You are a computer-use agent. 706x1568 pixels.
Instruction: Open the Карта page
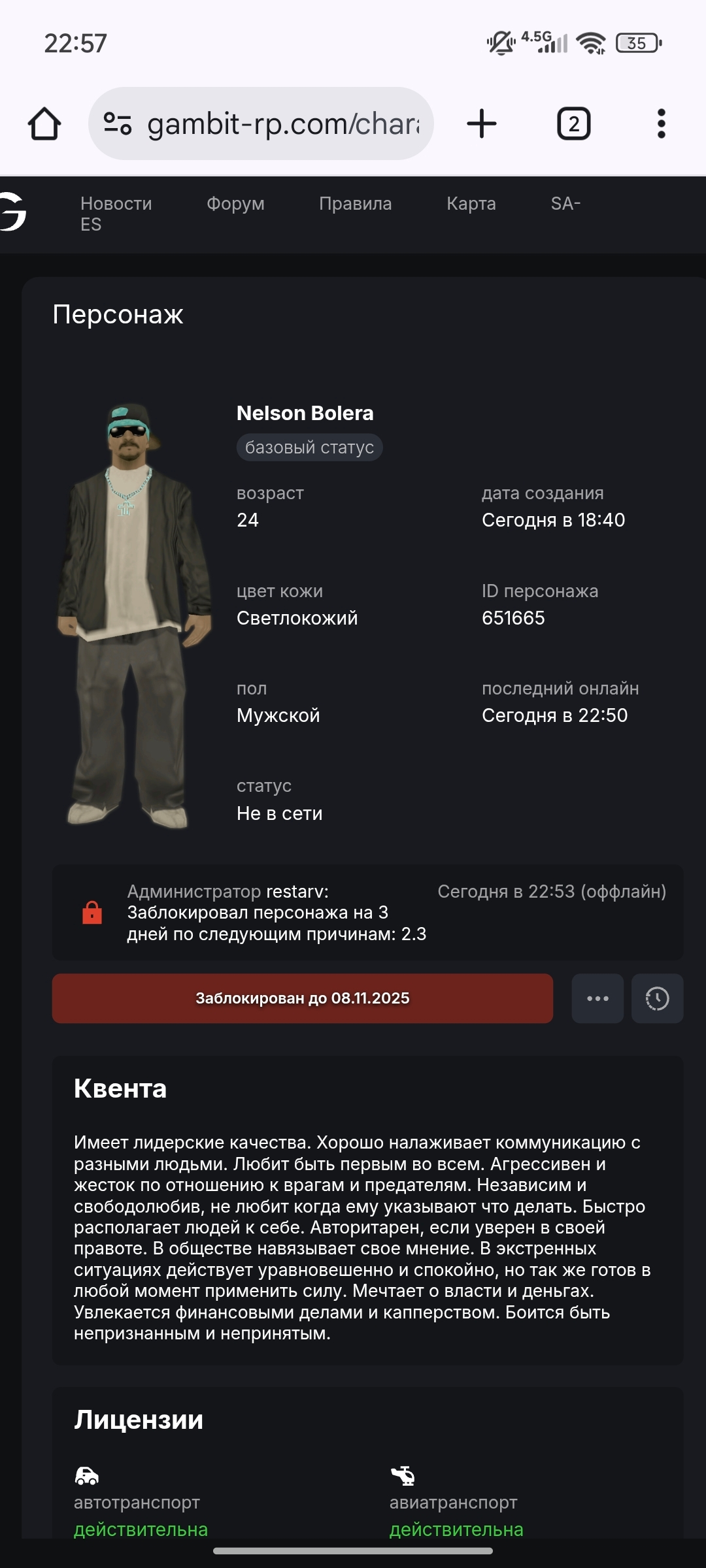(x=471, y=204)
